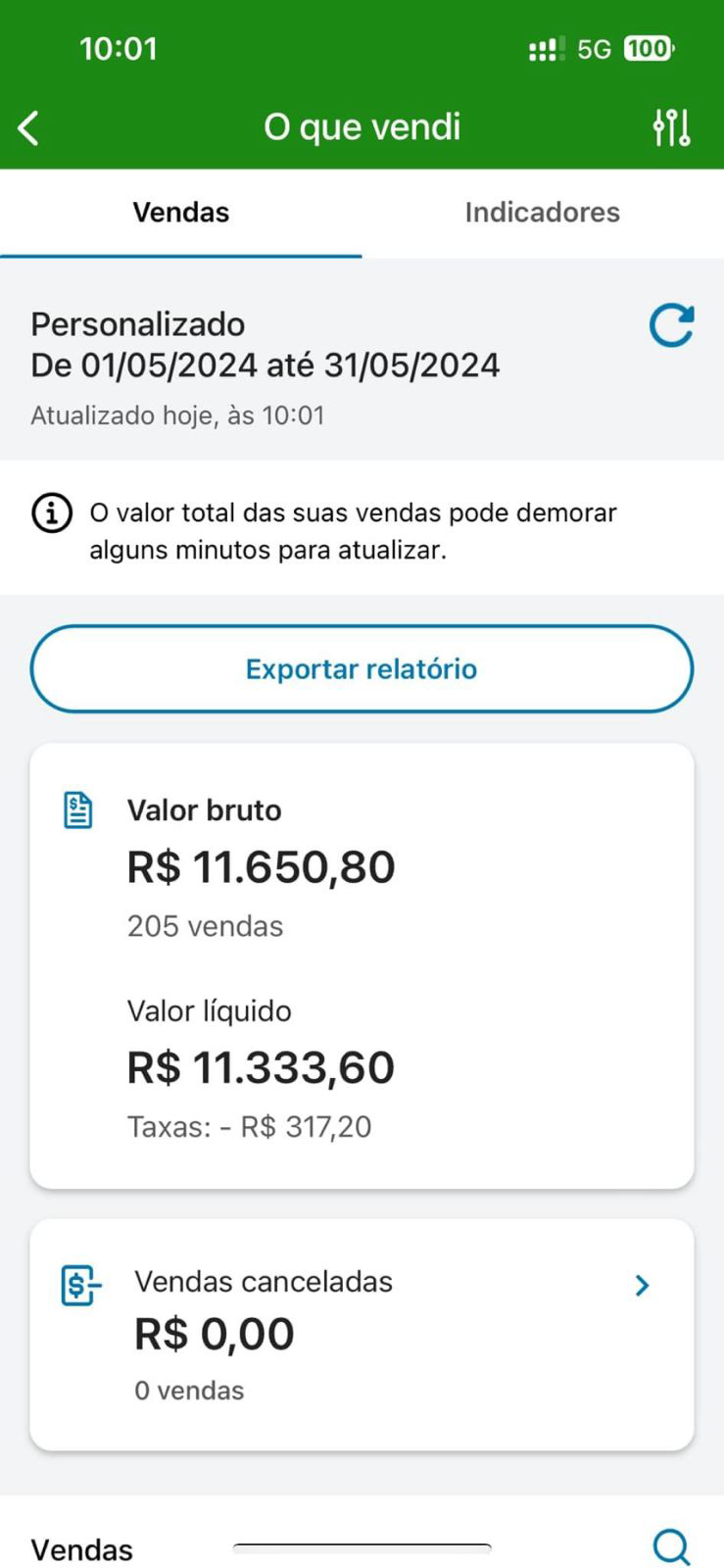Select the Vendas tab
The image size is (724, 1568).
[x=181, y=213]
